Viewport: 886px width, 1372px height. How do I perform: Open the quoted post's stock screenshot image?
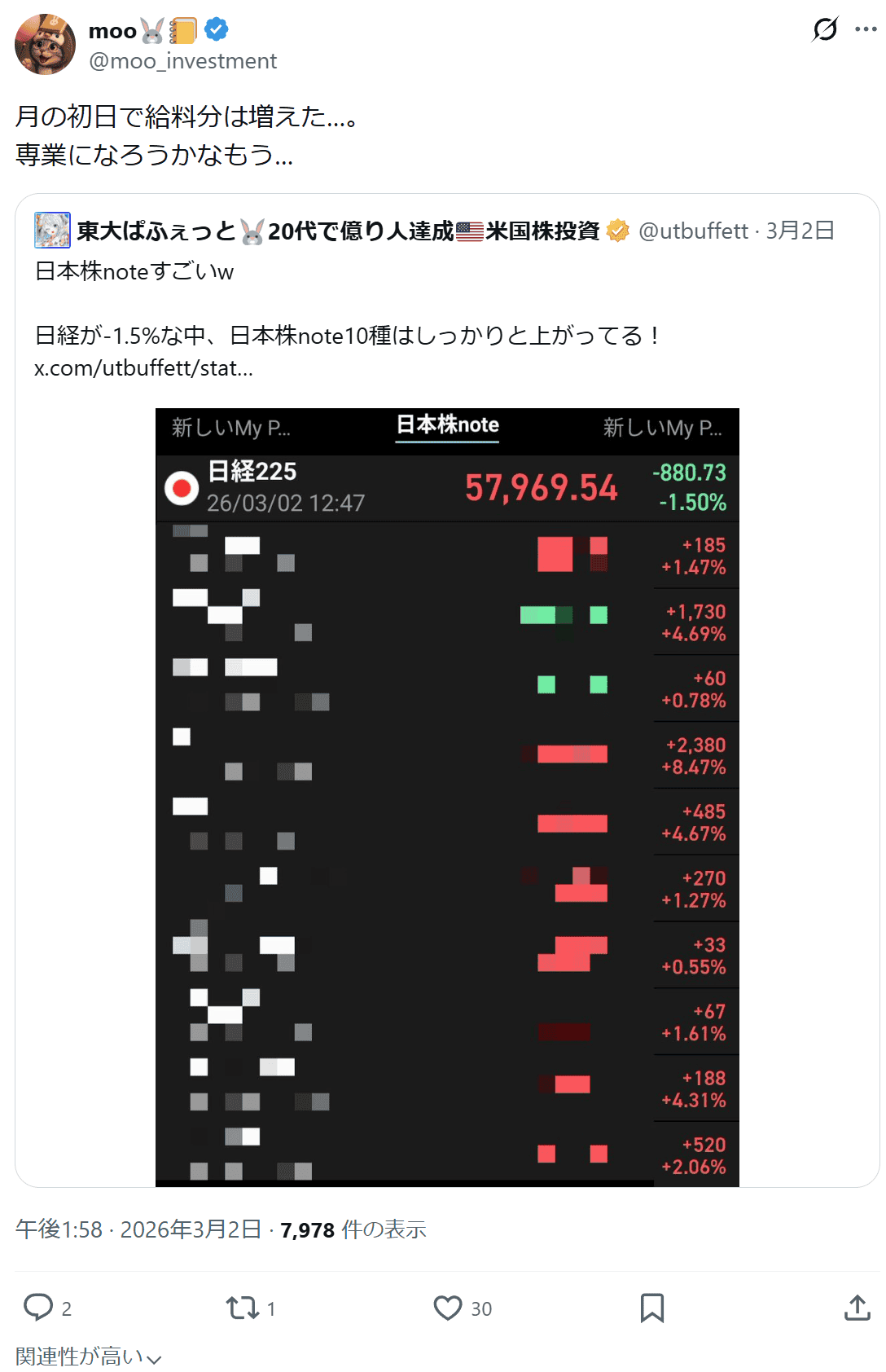point(447,797)
